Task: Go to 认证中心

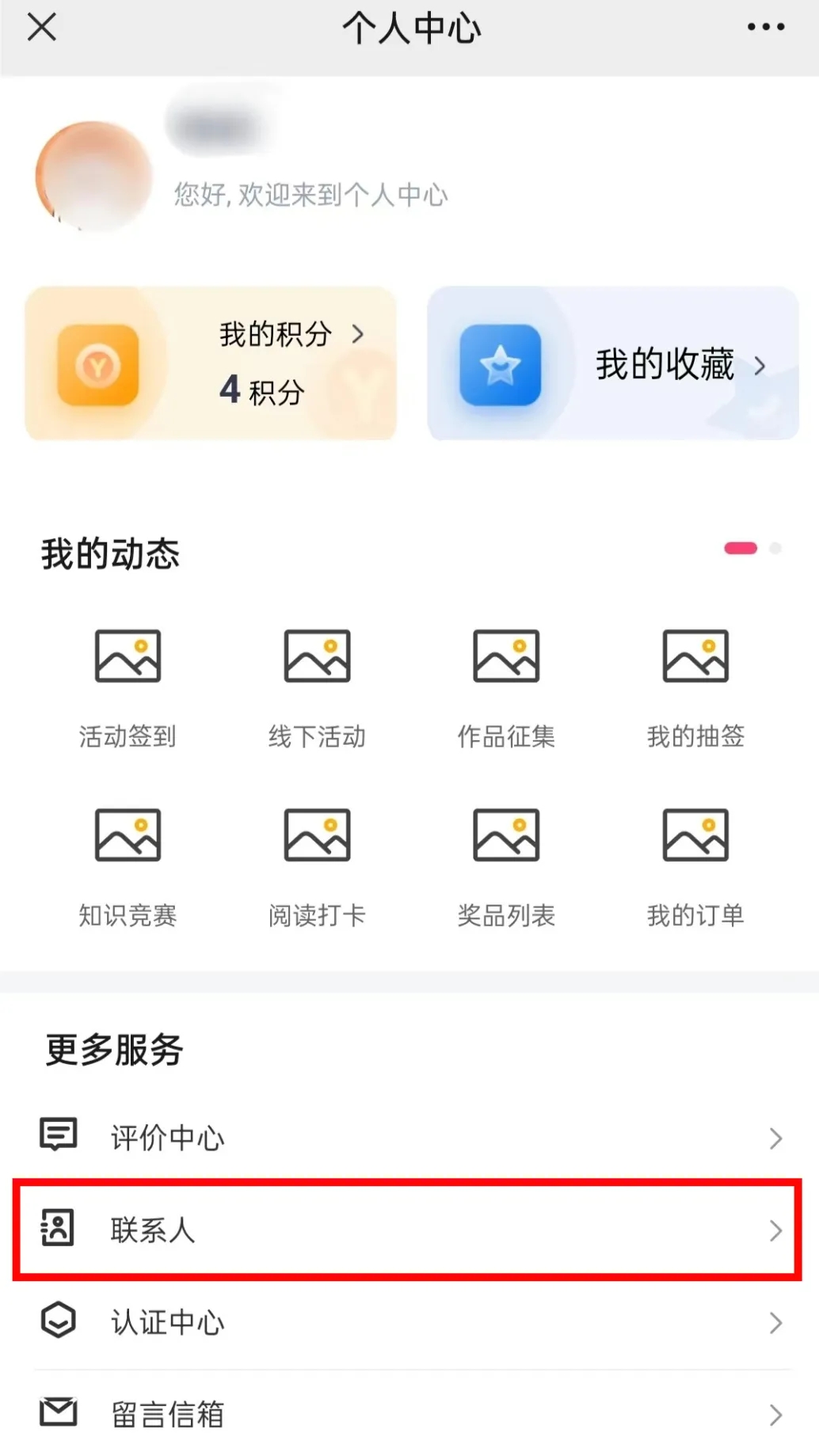Action: click(x=409, y=1322)
